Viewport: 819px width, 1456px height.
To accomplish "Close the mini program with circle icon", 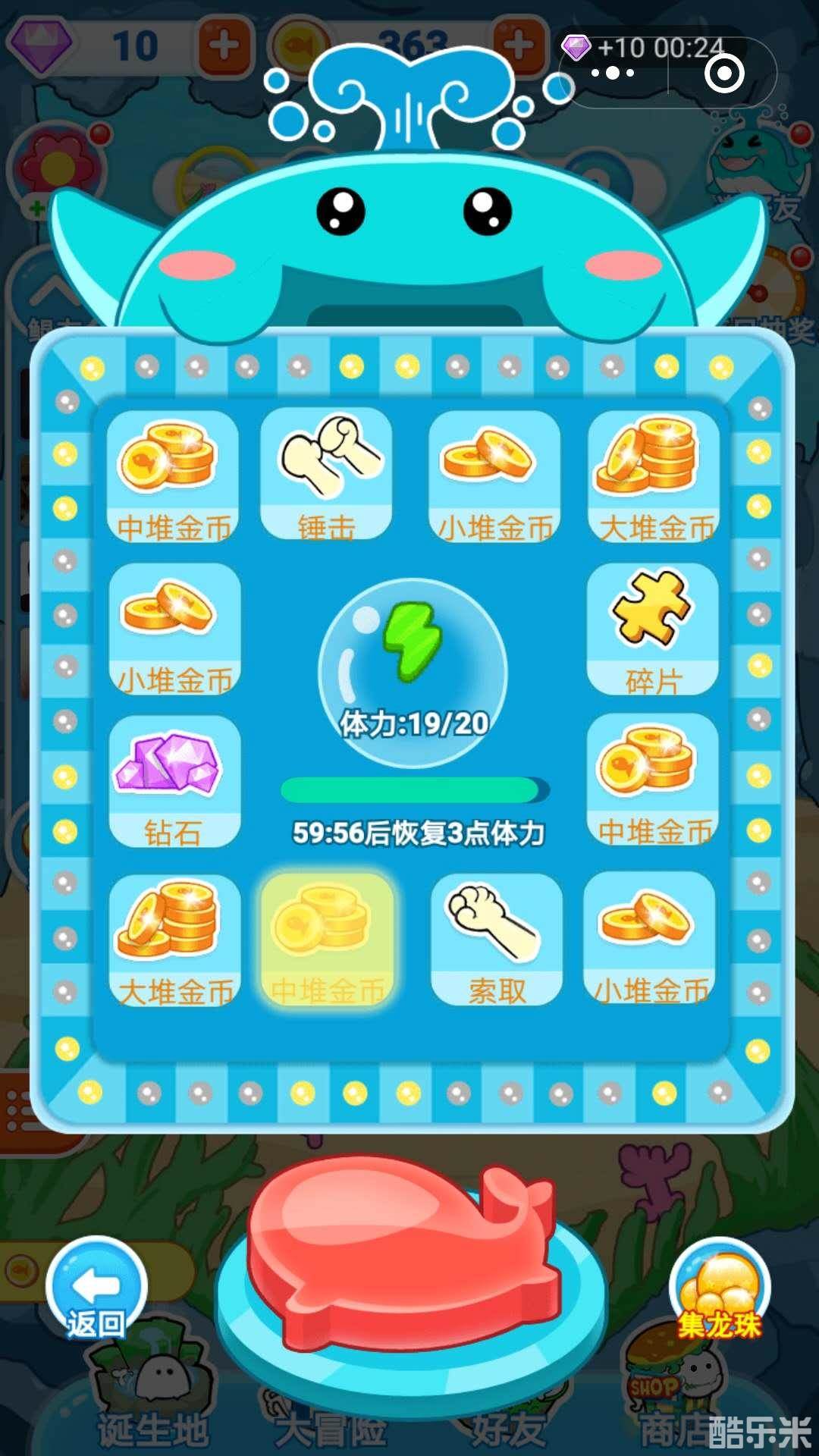I will (x=723, y=74).
